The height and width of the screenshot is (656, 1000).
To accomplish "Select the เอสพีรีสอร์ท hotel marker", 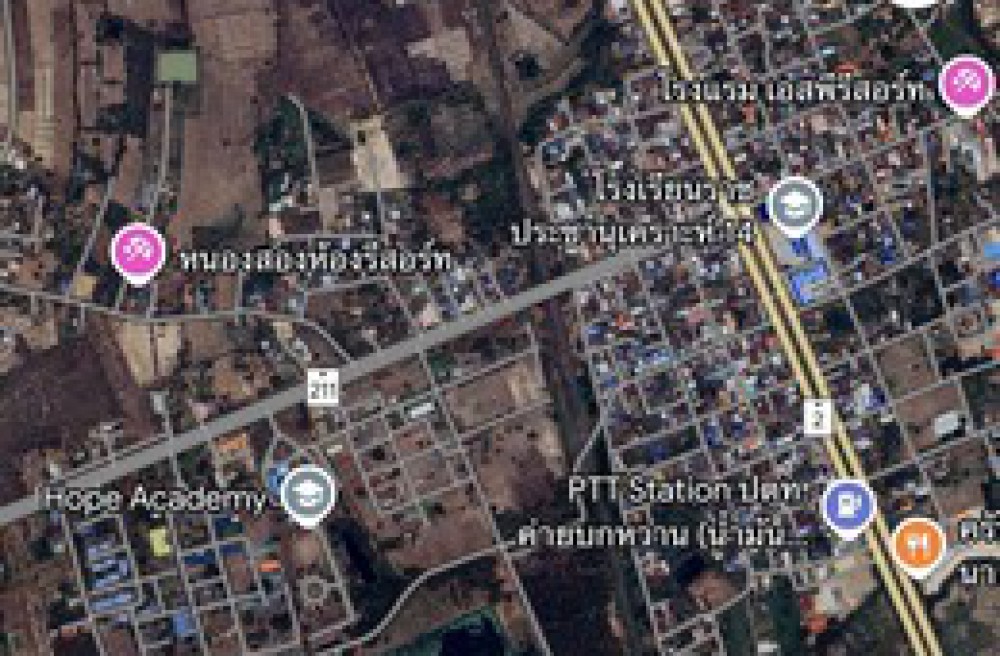I will click(966, 82).
